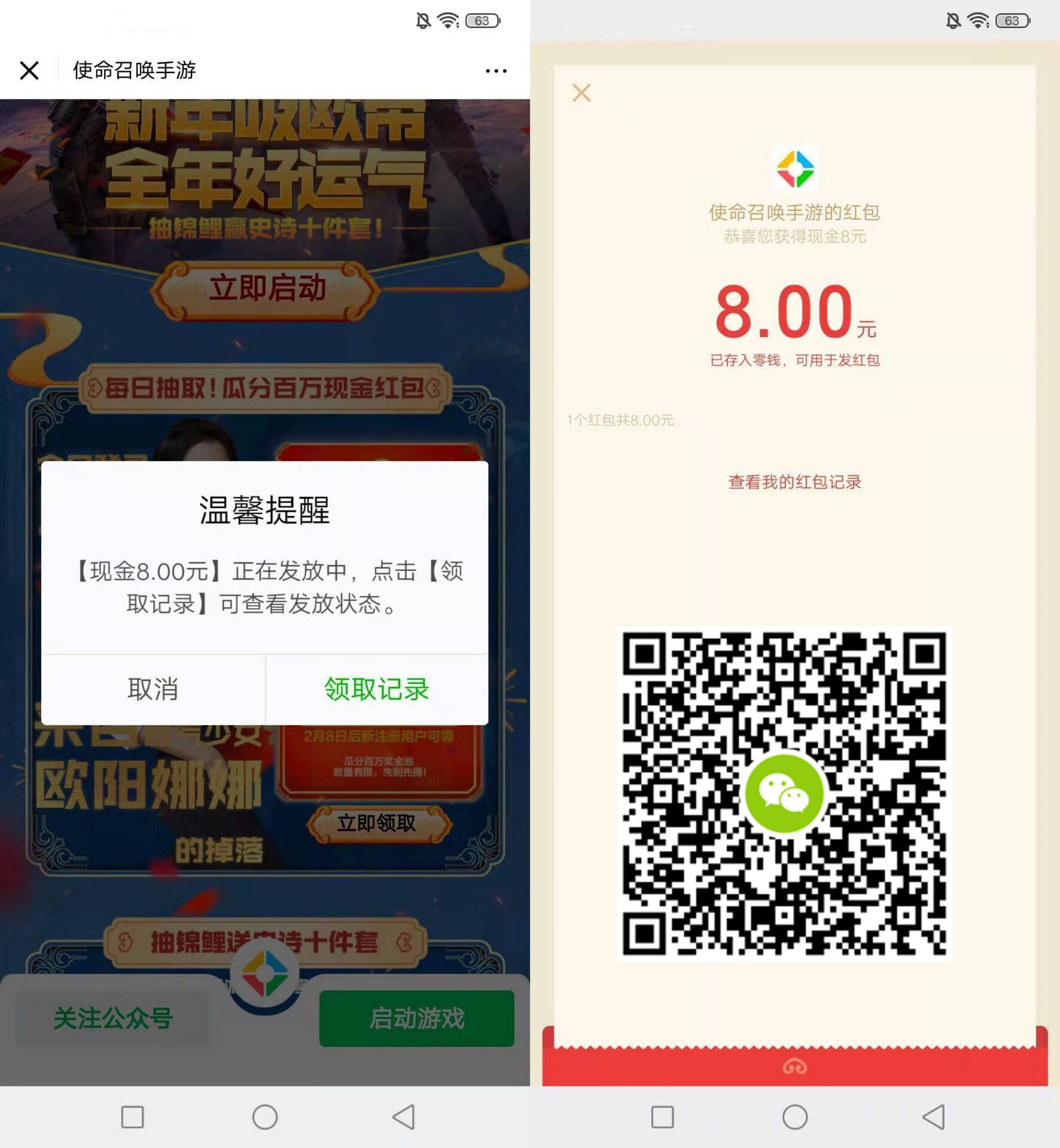Tap 取消 in the 温馨提醒 dialog
The width and height of the screenshot is (1060, 1148).
(153, 689)
